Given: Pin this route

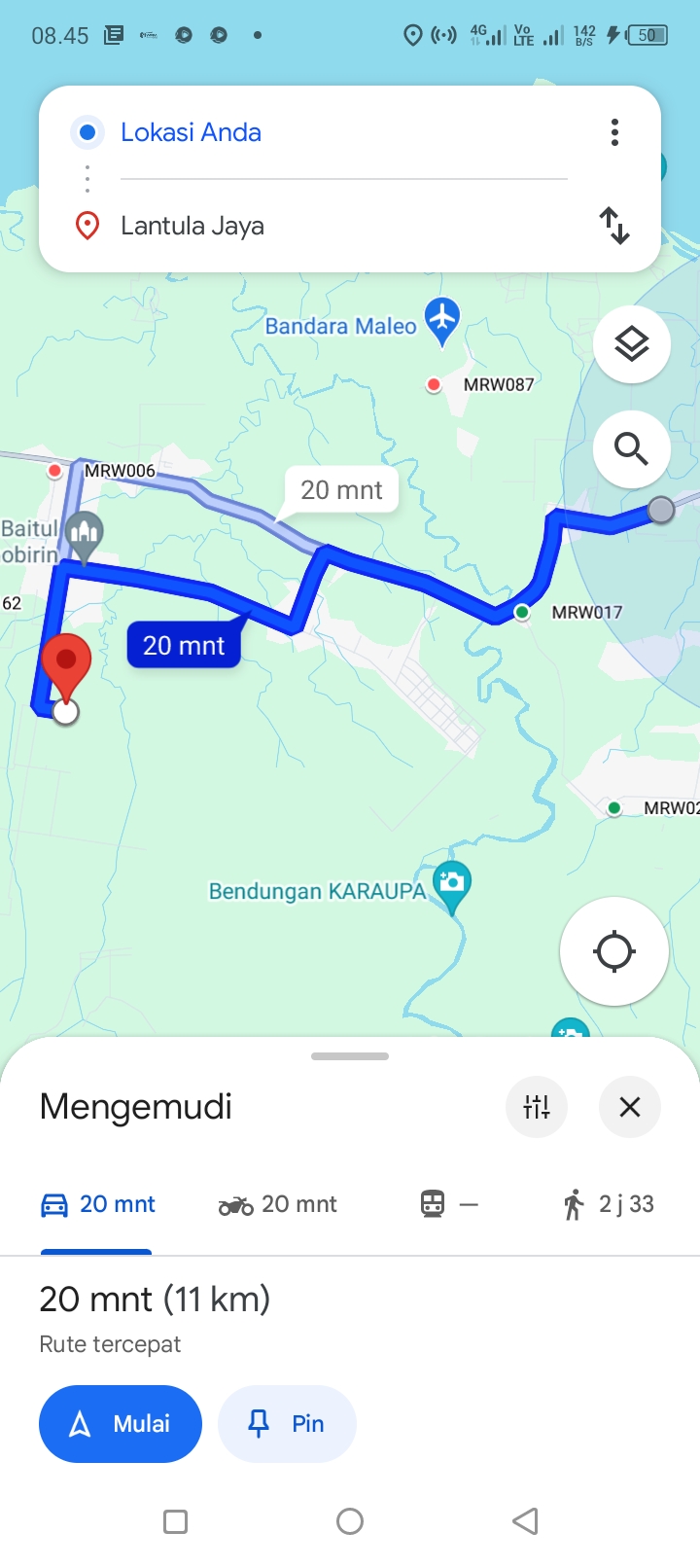Looking at the screenshot, I should pos(287,1424).
